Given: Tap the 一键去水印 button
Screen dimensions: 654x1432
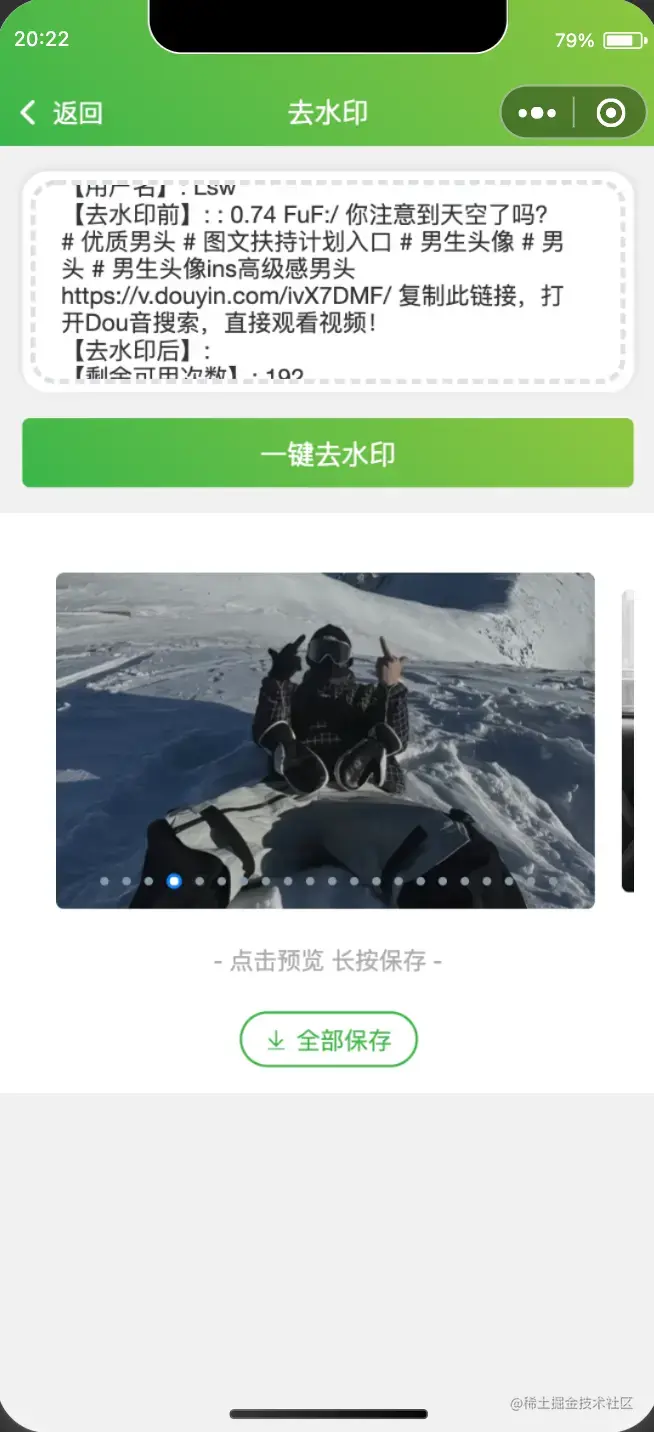Looking at the screenshot, I should (x=328, y=454).
